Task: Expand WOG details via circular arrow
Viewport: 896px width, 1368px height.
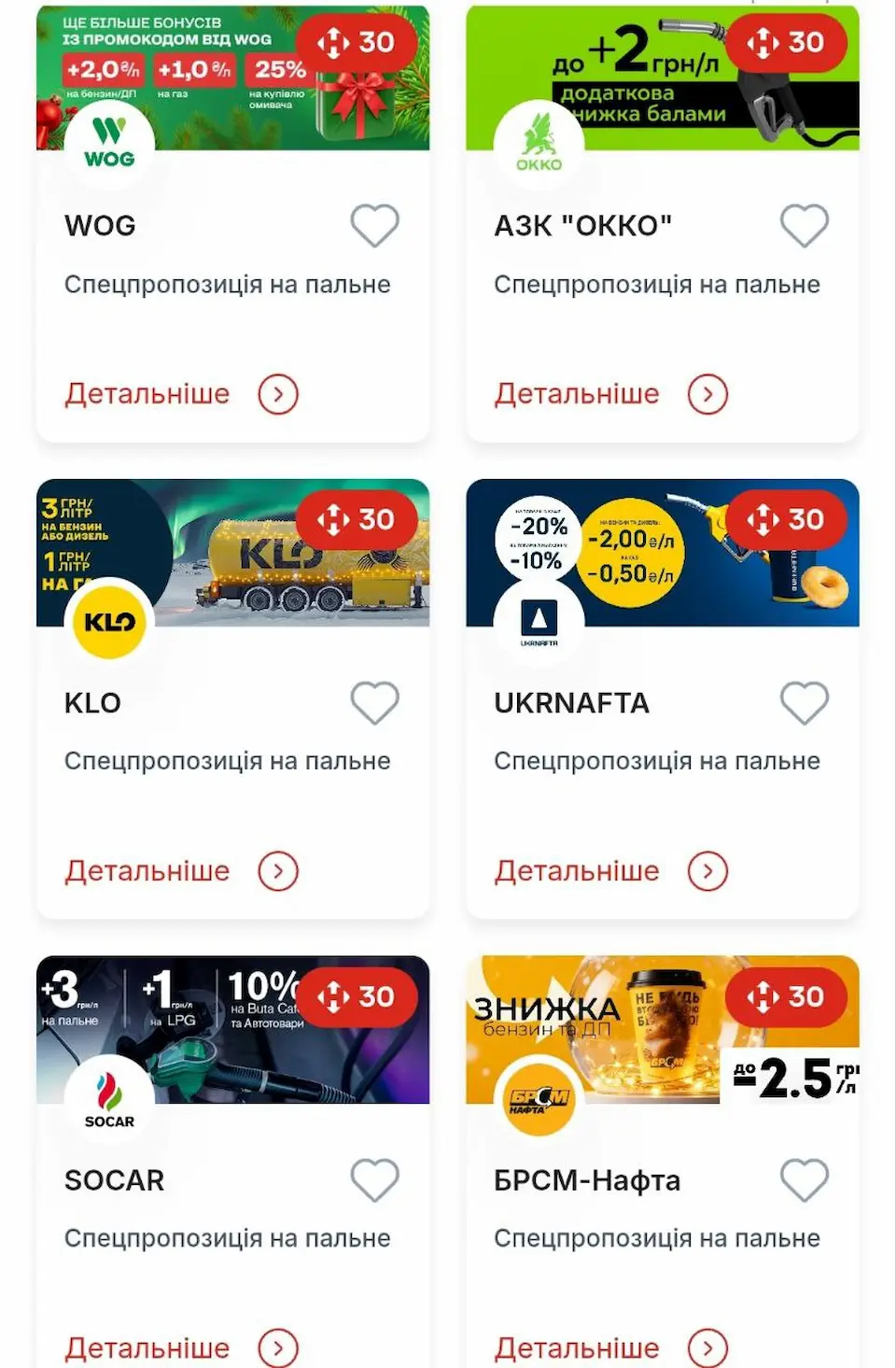Action: coord(277,394)
